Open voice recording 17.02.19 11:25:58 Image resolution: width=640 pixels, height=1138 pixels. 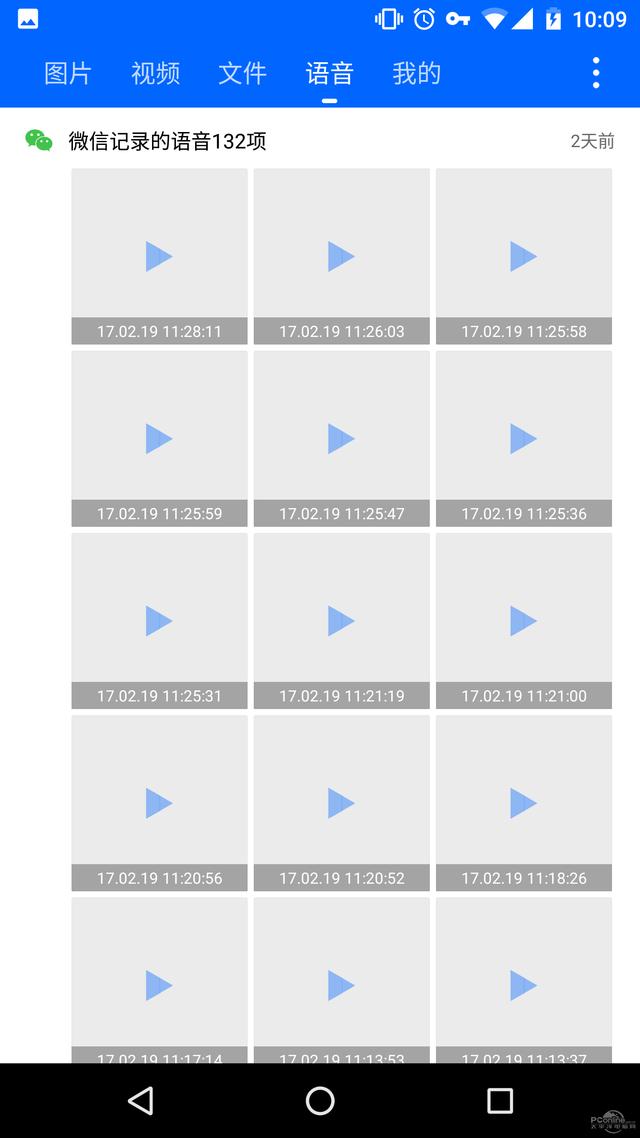(x=524, y=256)
